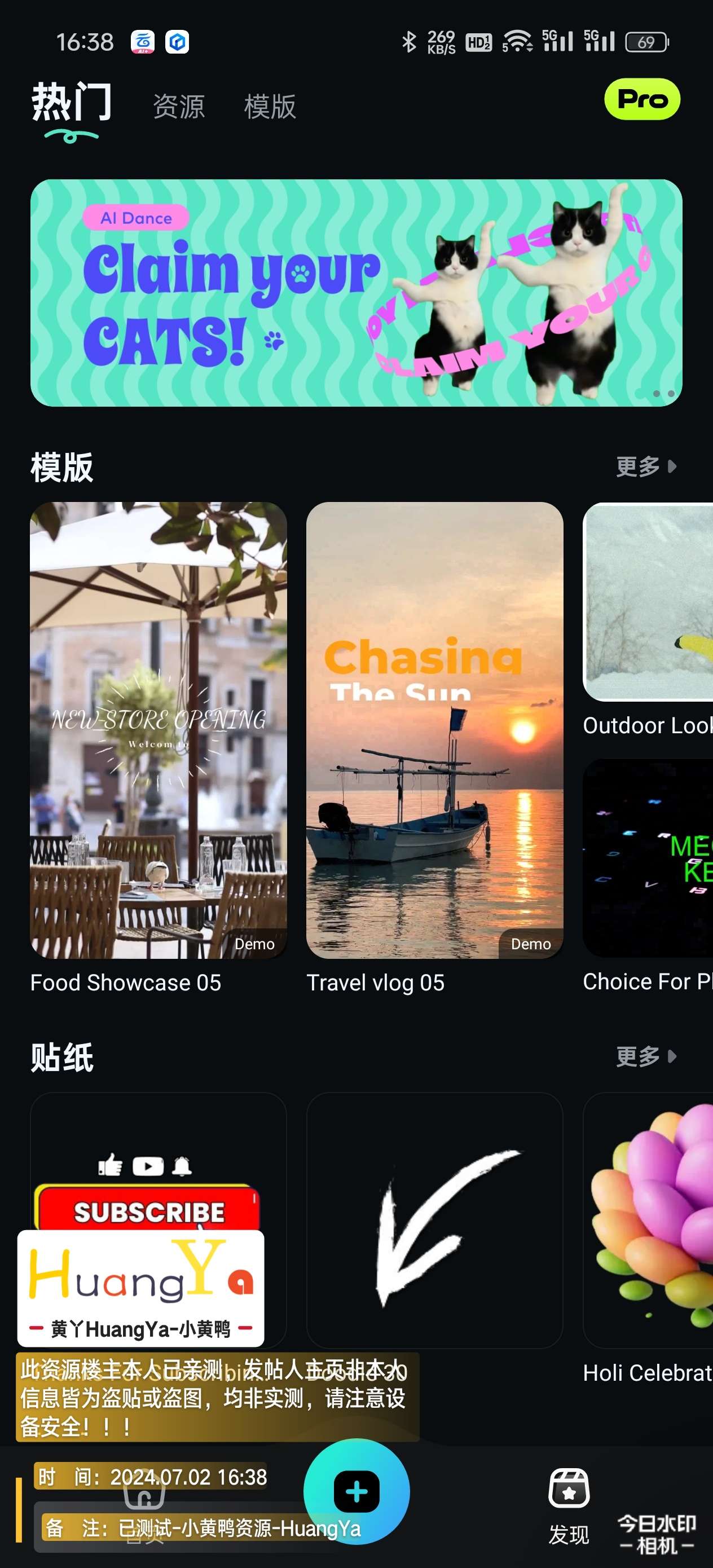View more templates via 模版 更多
This screenshot has width=713, height=1568.
645,467
